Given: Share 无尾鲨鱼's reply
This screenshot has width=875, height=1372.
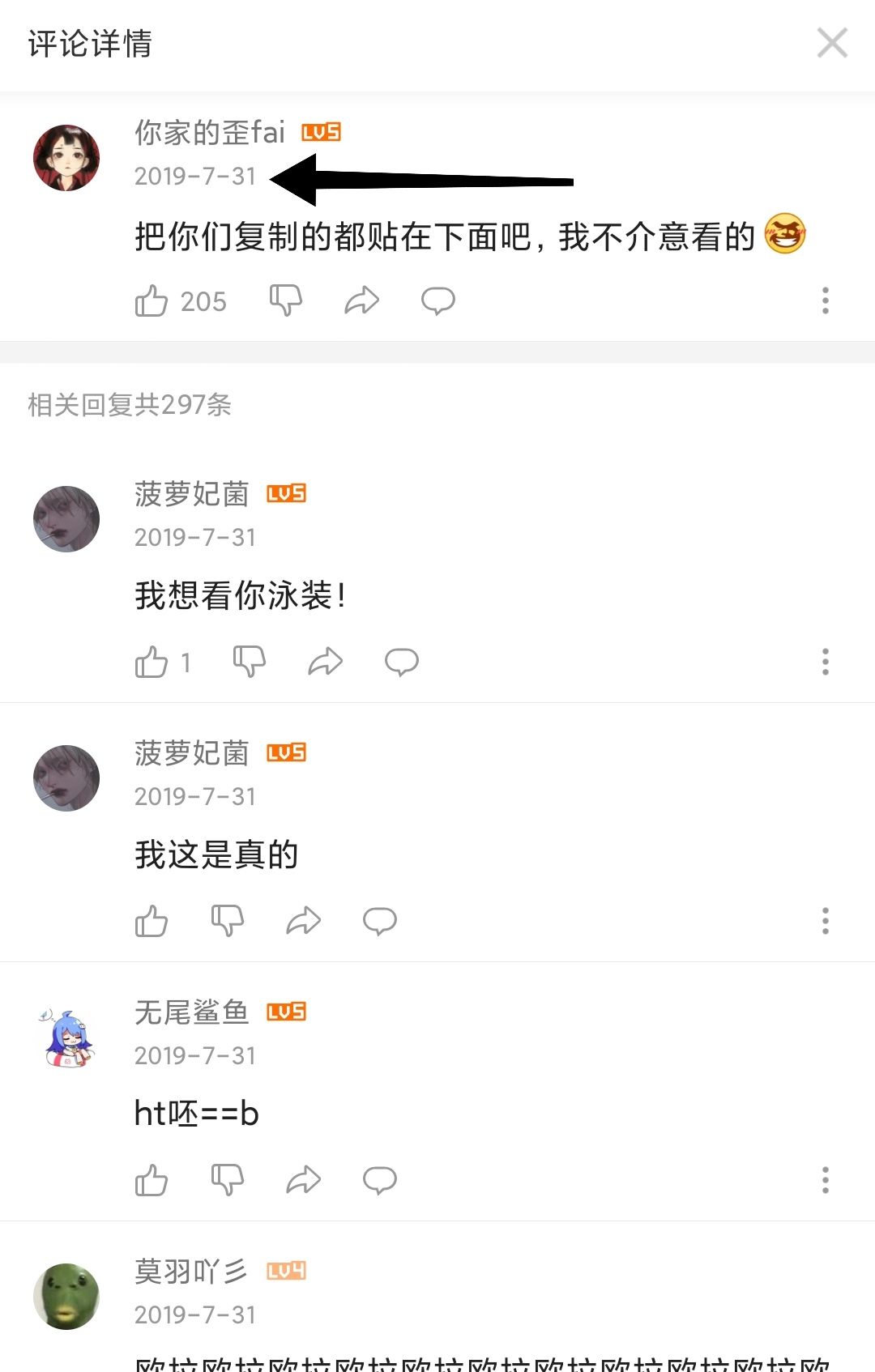Looking at the screenshot, I should pos(303,1181).
